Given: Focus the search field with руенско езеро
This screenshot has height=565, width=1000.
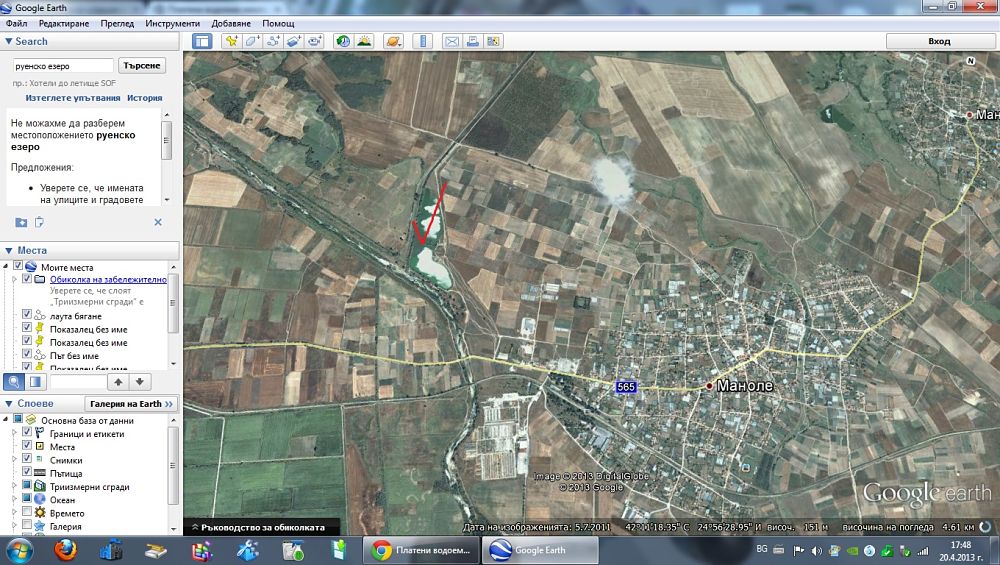Looking at the screenshot, I should tap(62, 65).
